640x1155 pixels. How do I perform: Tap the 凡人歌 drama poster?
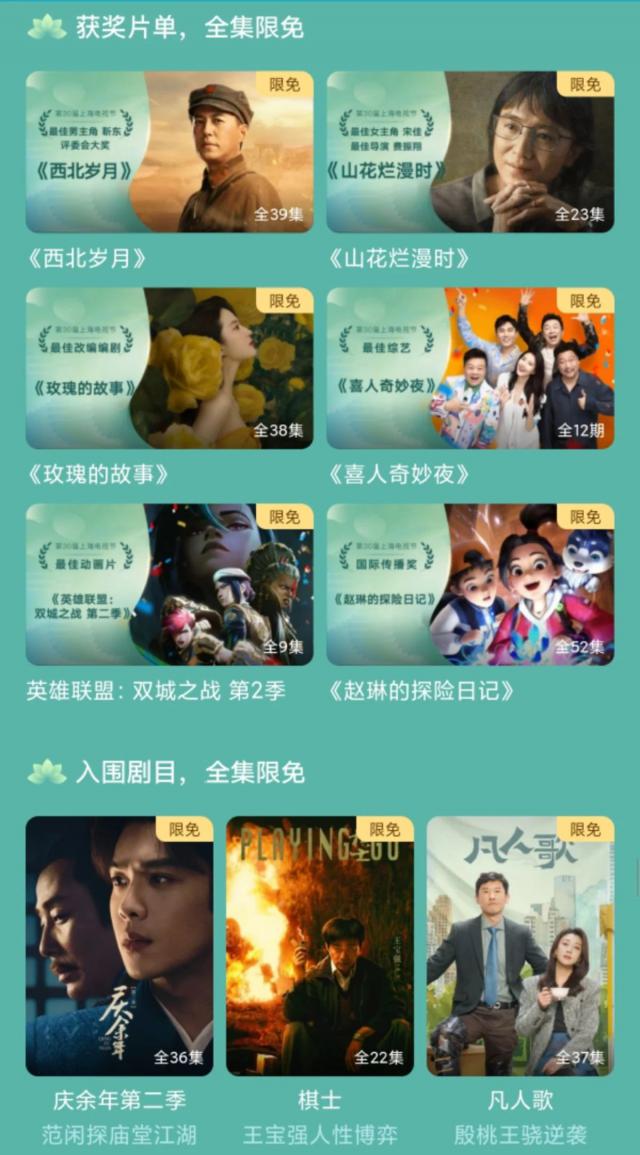click(520, 945)
